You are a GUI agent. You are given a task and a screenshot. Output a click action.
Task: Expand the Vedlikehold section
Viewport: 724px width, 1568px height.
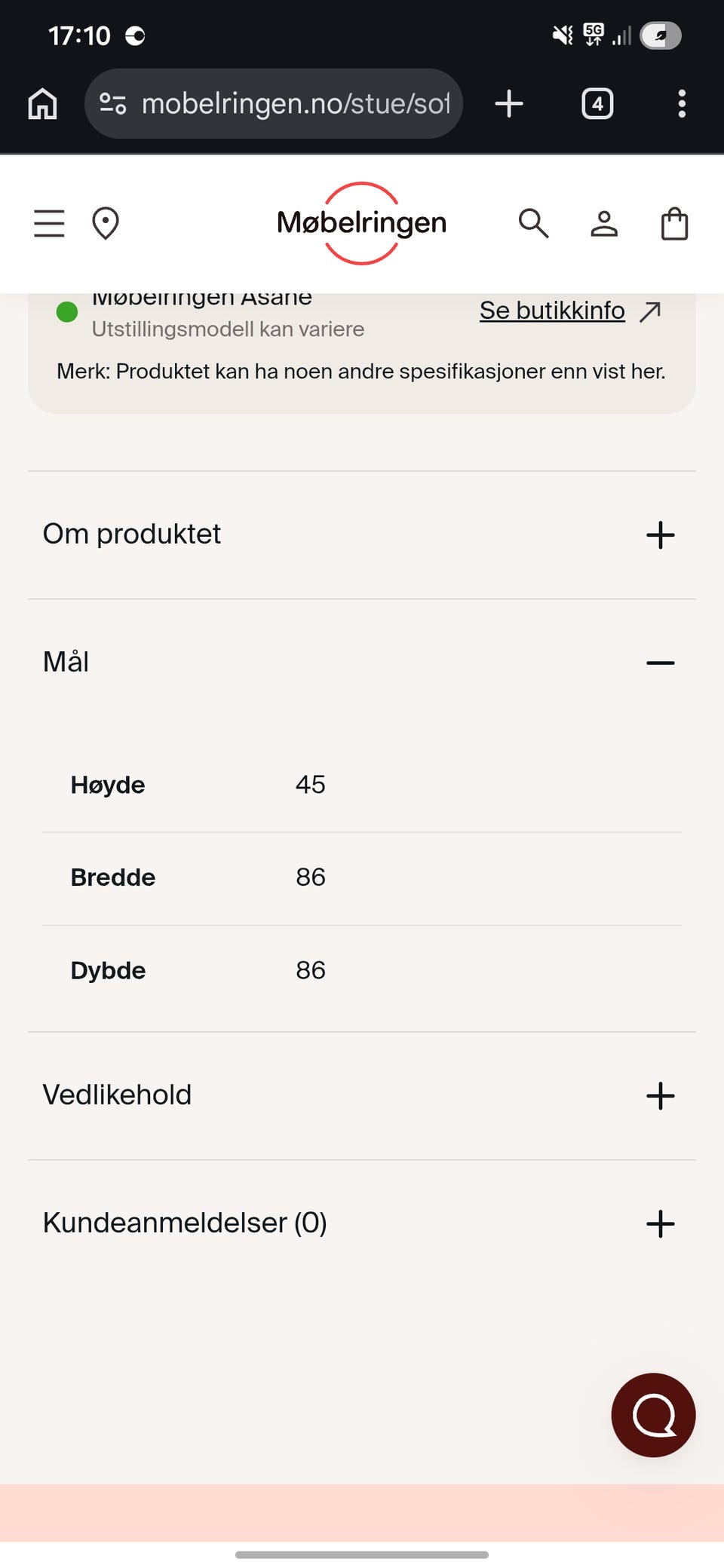click(x=362, y=1095)
